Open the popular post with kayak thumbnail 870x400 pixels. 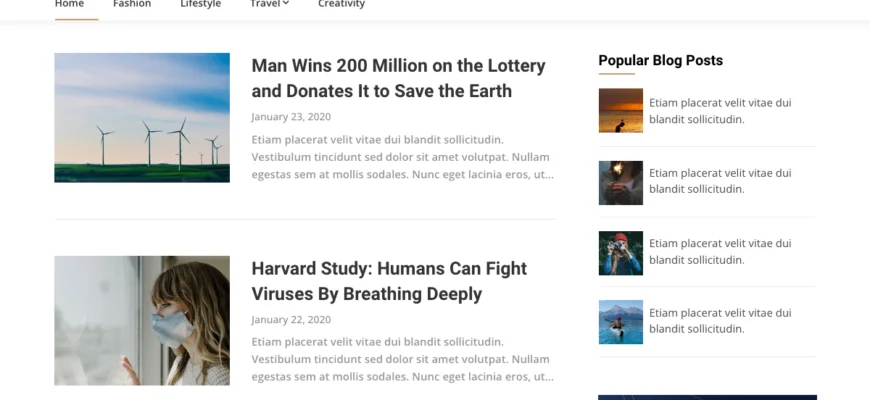[x=620, y=322]
